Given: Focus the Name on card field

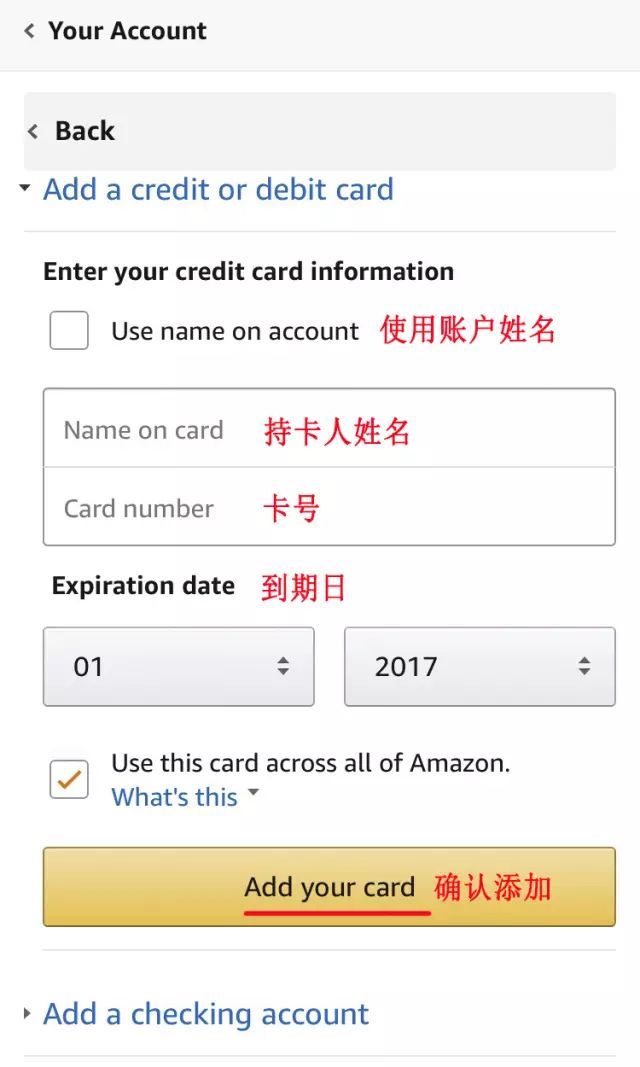Looking at the screenshot, I should tap(328, 430).
